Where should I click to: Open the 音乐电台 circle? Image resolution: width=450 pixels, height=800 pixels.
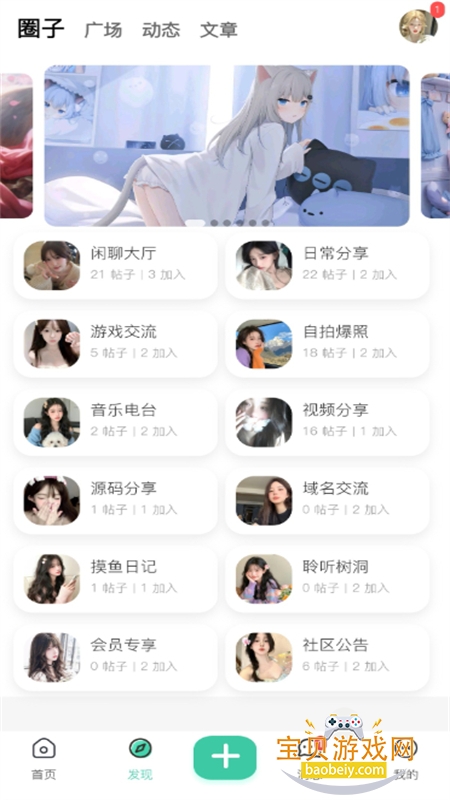point(115,422)
